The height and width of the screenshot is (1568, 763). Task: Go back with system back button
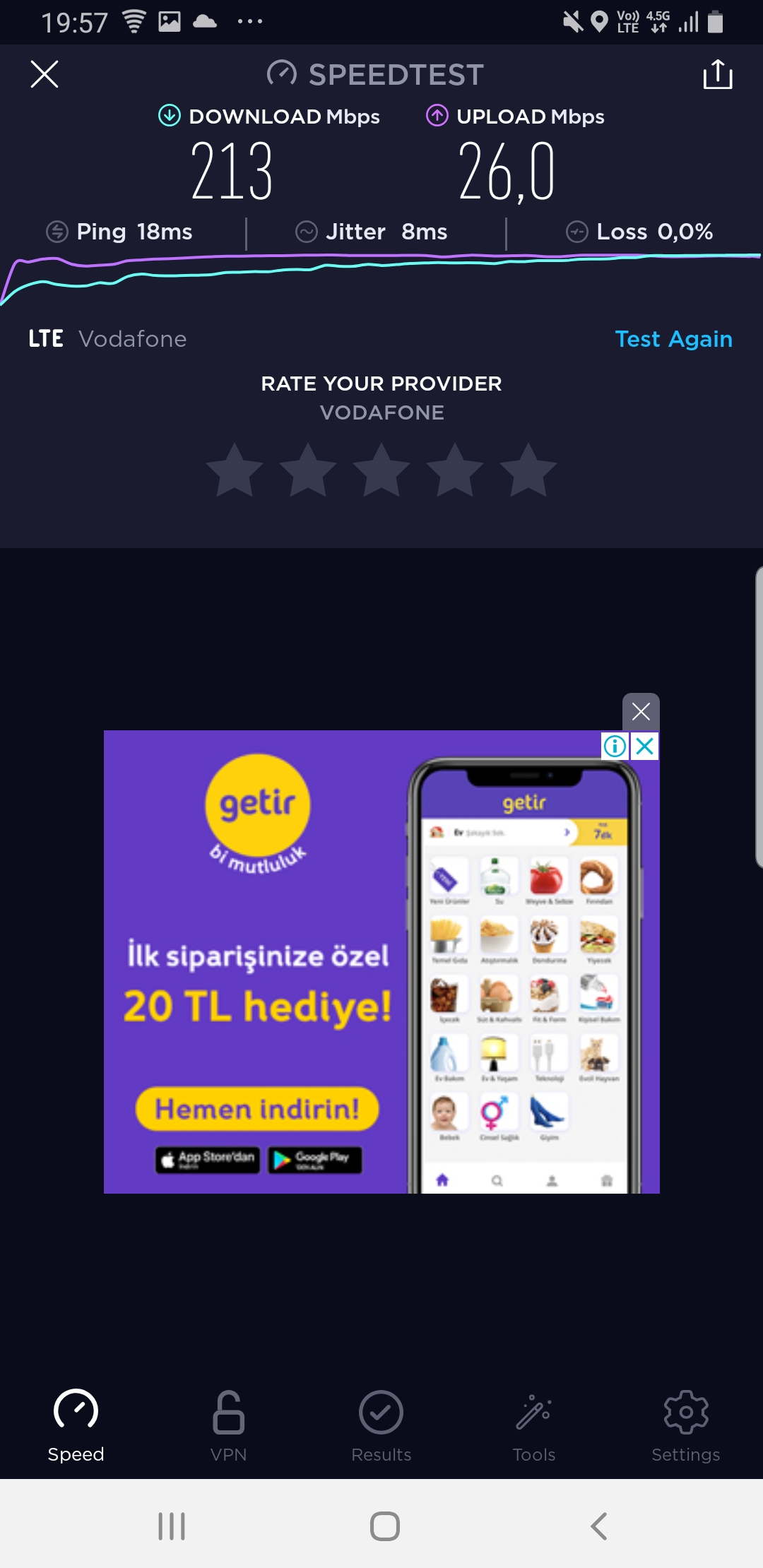[598, 1526]
